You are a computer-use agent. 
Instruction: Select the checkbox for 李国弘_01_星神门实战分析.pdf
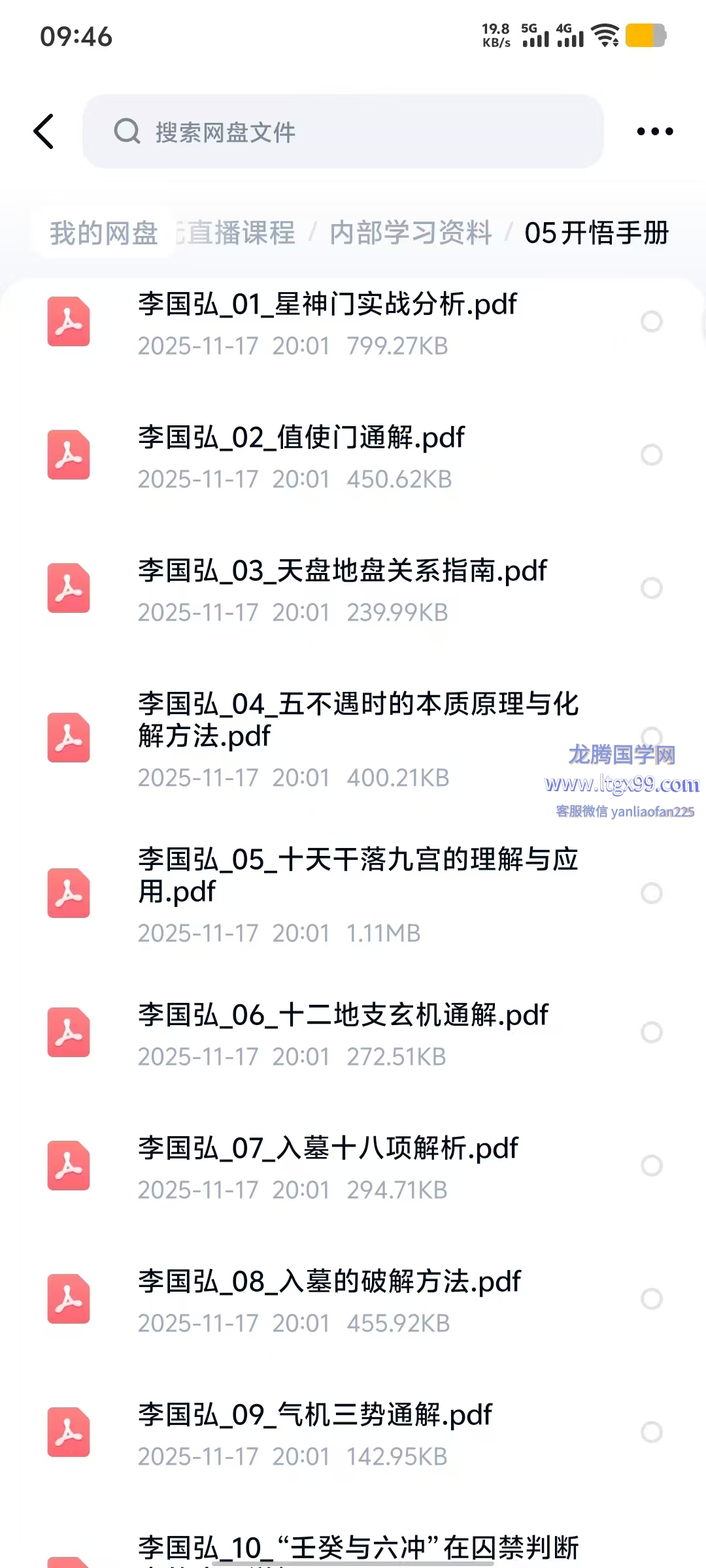(651, 321)
